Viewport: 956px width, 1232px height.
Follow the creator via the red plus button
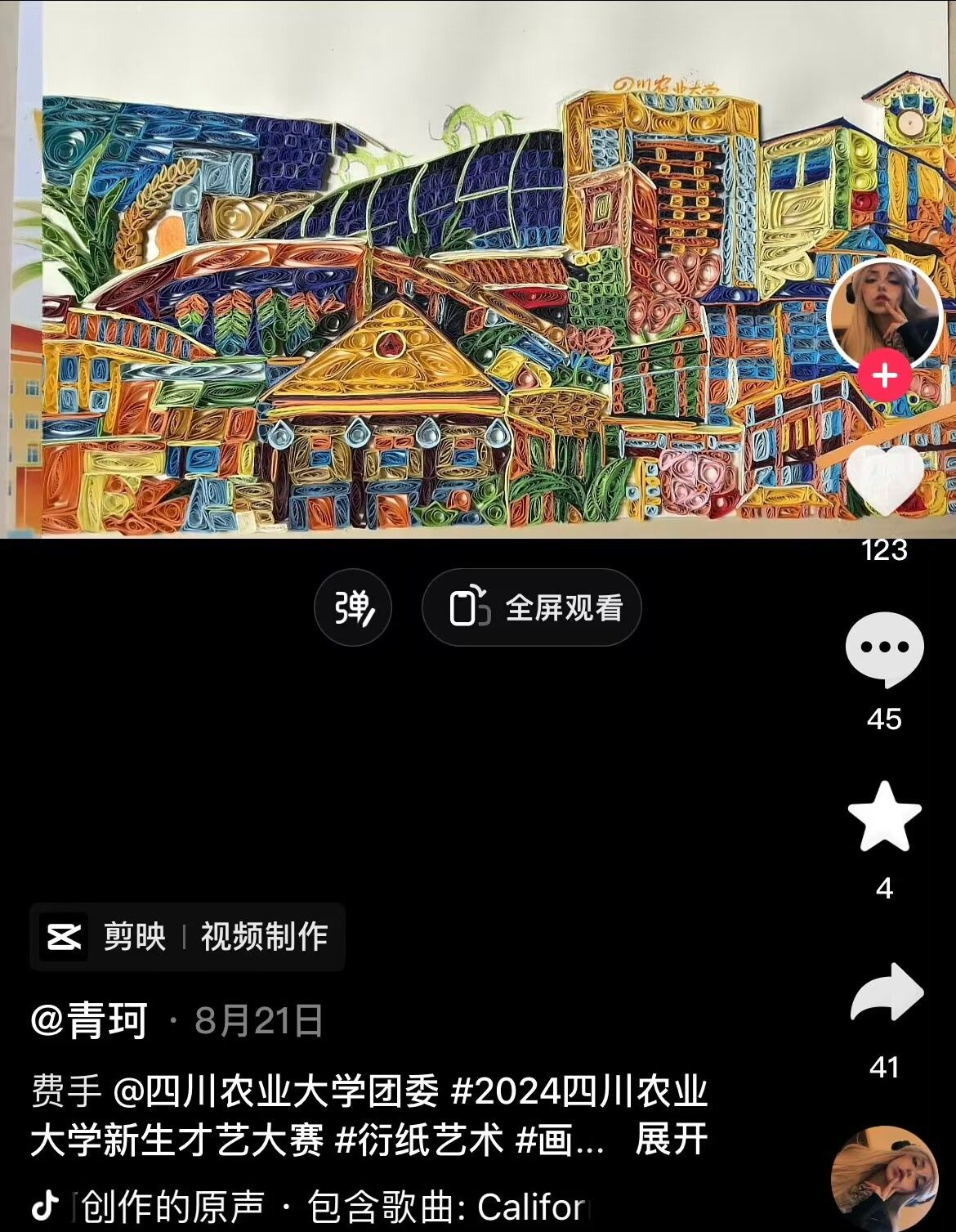[x=884, y=376]
